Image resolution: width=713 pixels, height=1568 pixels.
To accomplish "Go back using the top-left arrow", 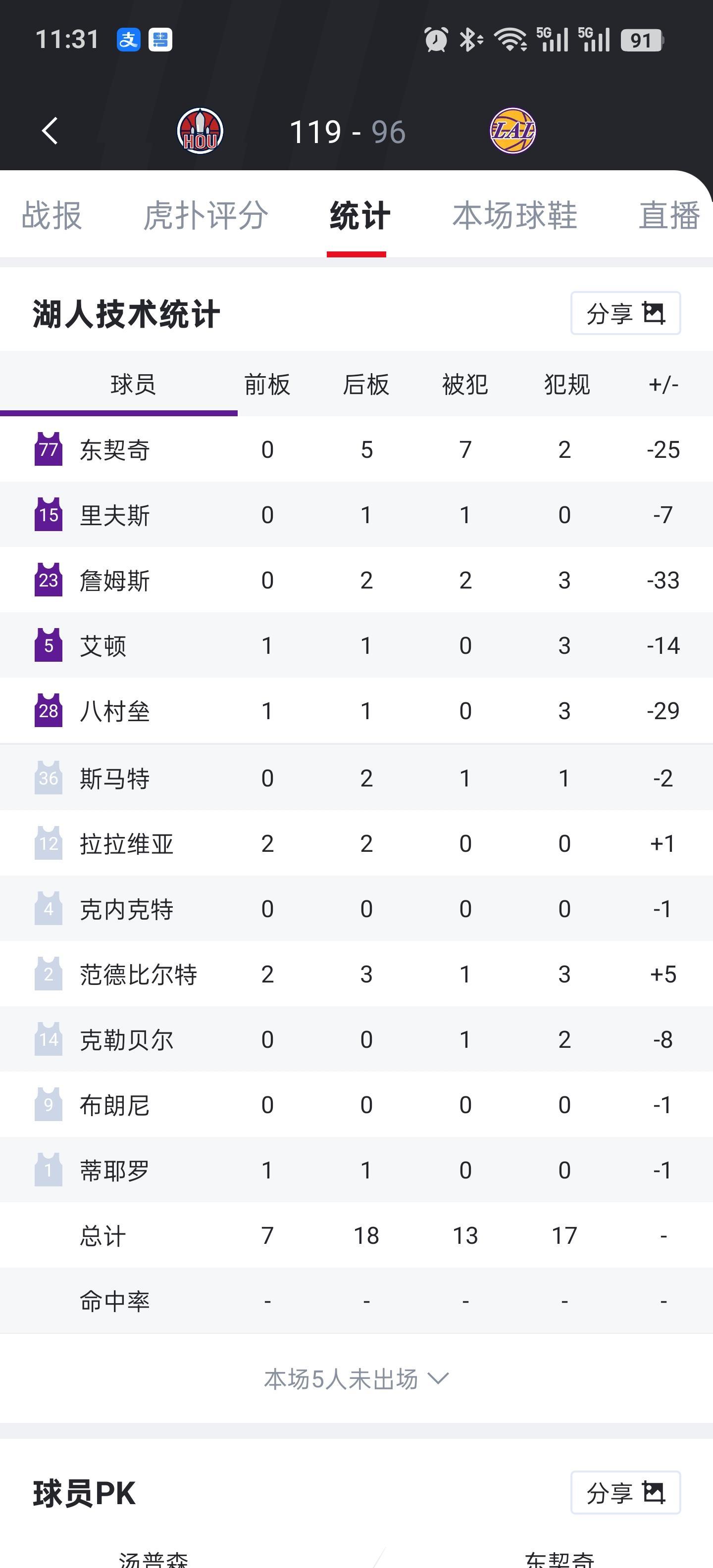I will 50,131.
